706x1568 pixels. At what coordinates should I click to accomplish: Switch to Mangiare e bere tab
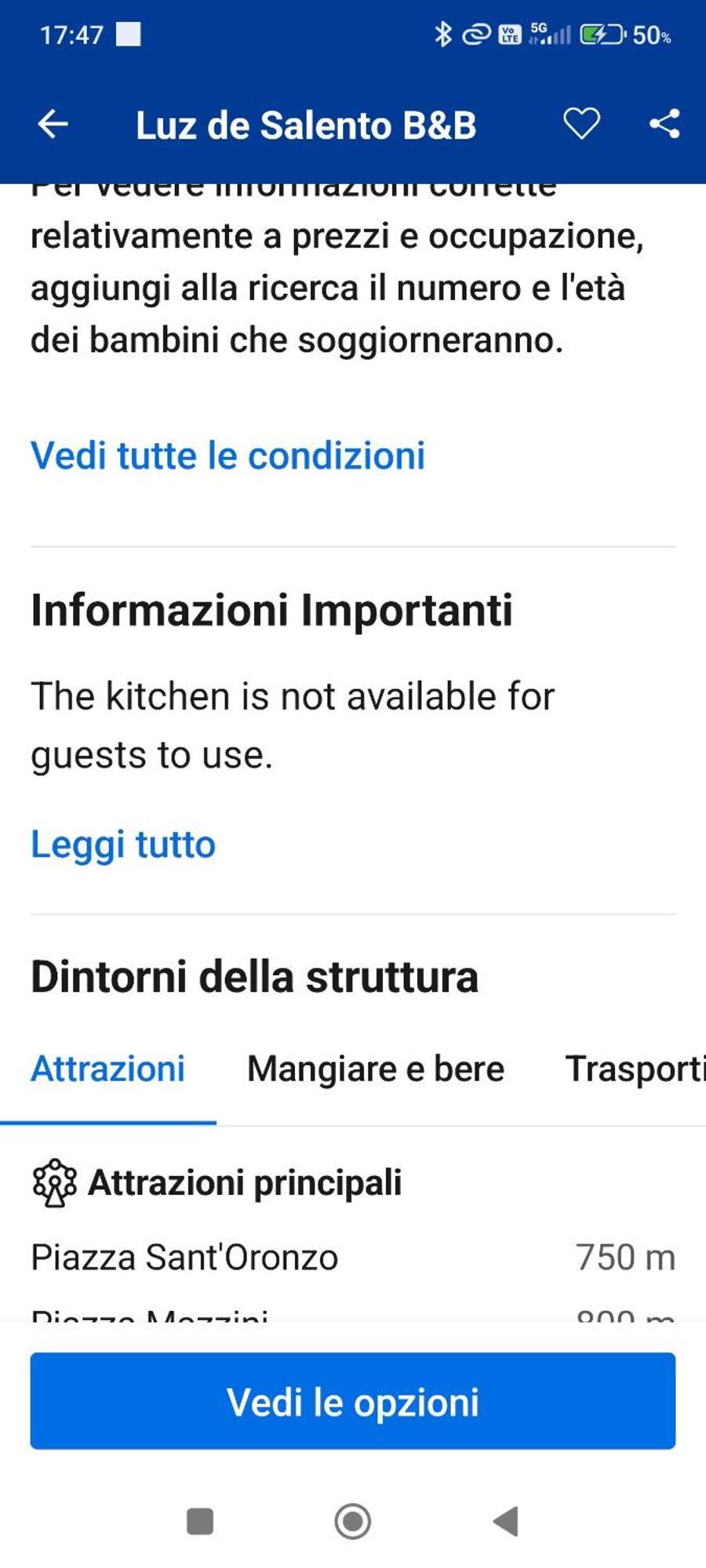tap(376, 1069)
